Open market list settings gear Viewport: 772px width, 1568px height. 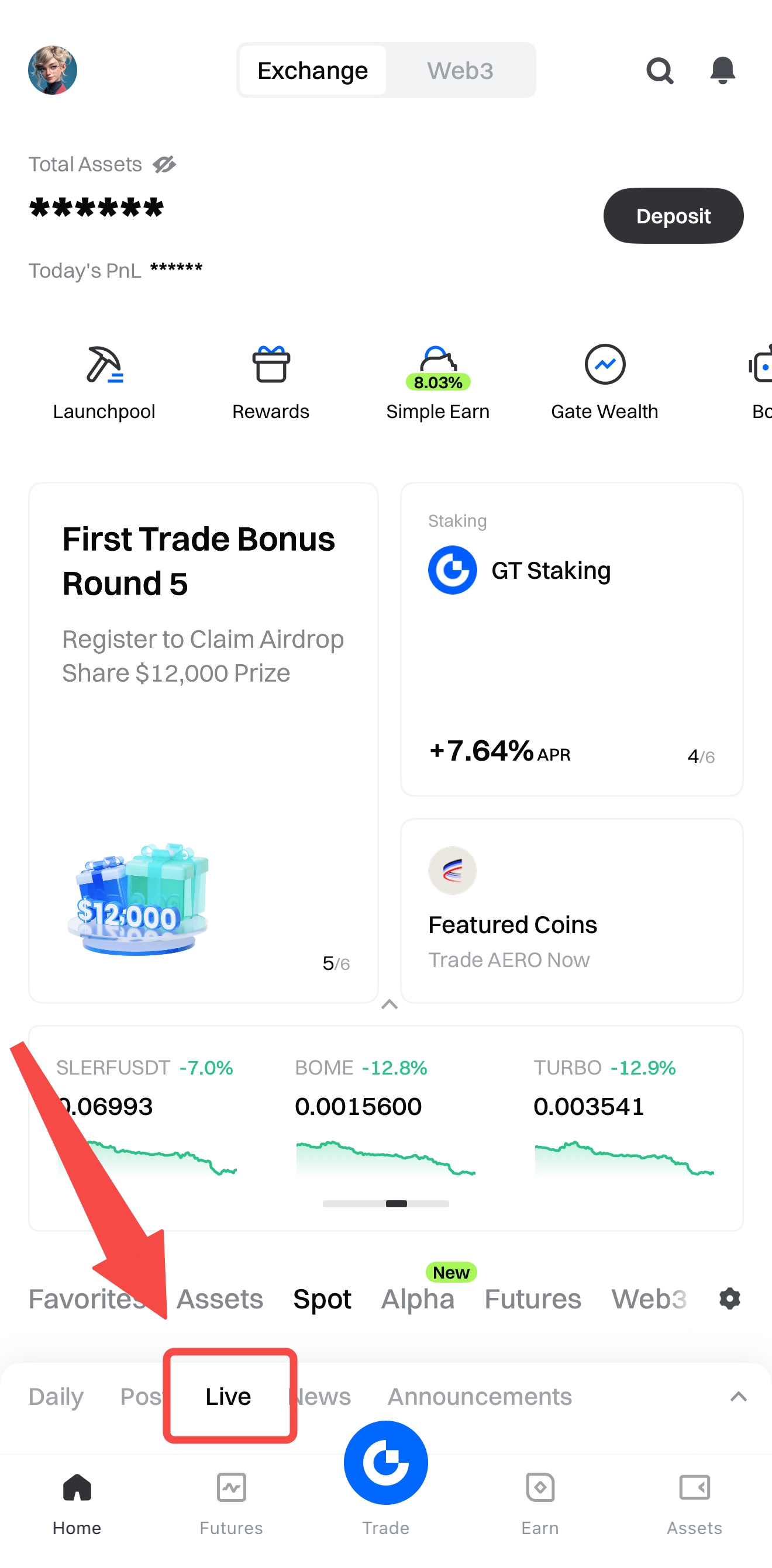tap(729, 1298)
